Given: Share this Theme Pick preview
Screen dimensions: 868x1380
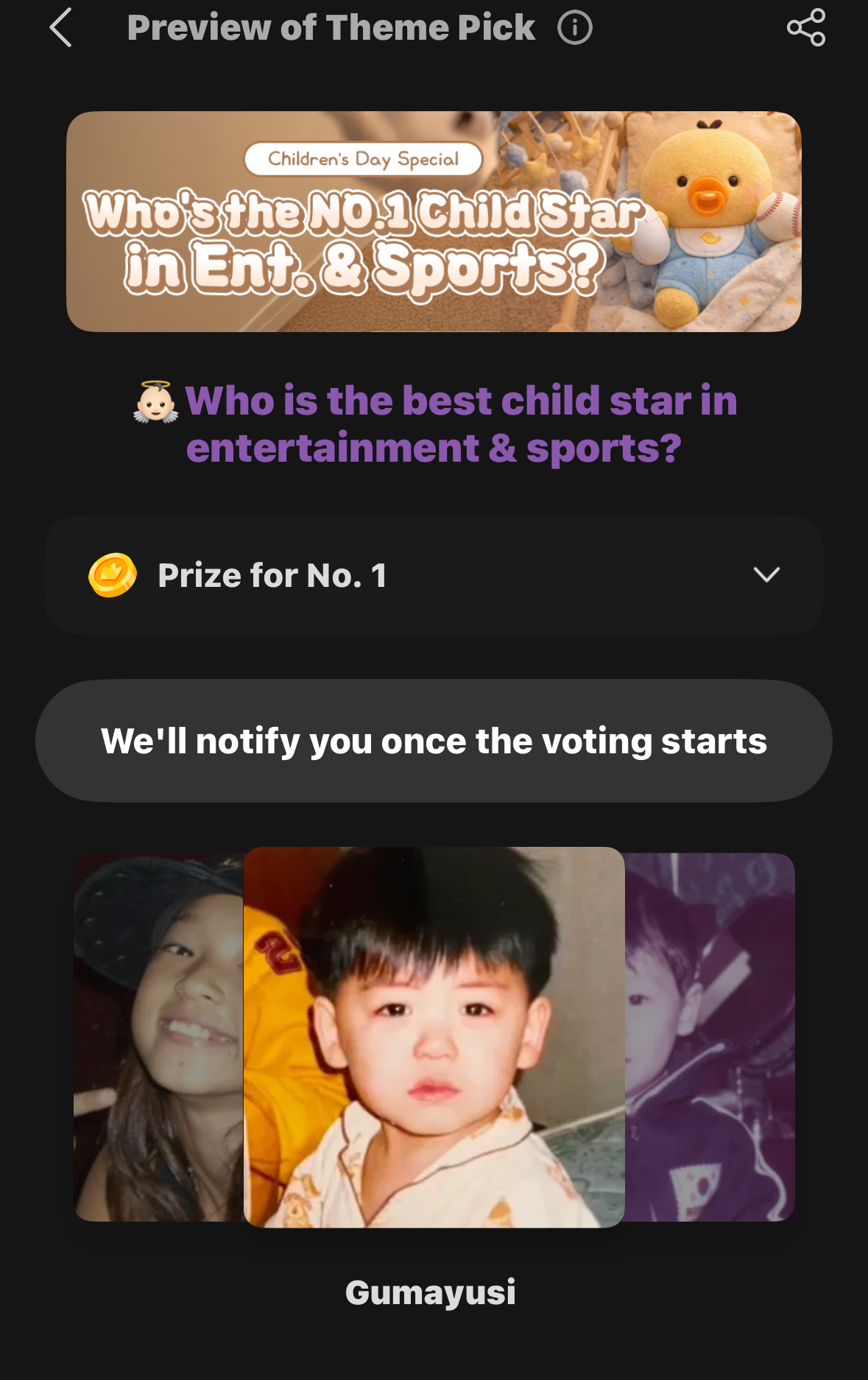Looking at the screenshot, I should click(806, 28).
